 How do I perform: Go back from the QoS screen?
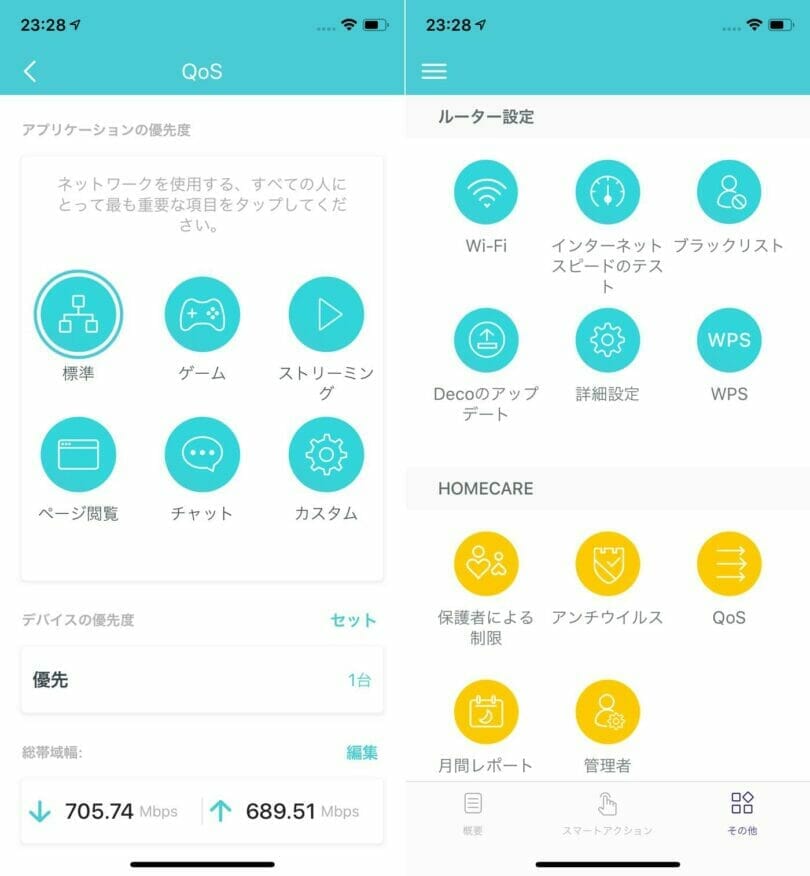pos(30,71)
